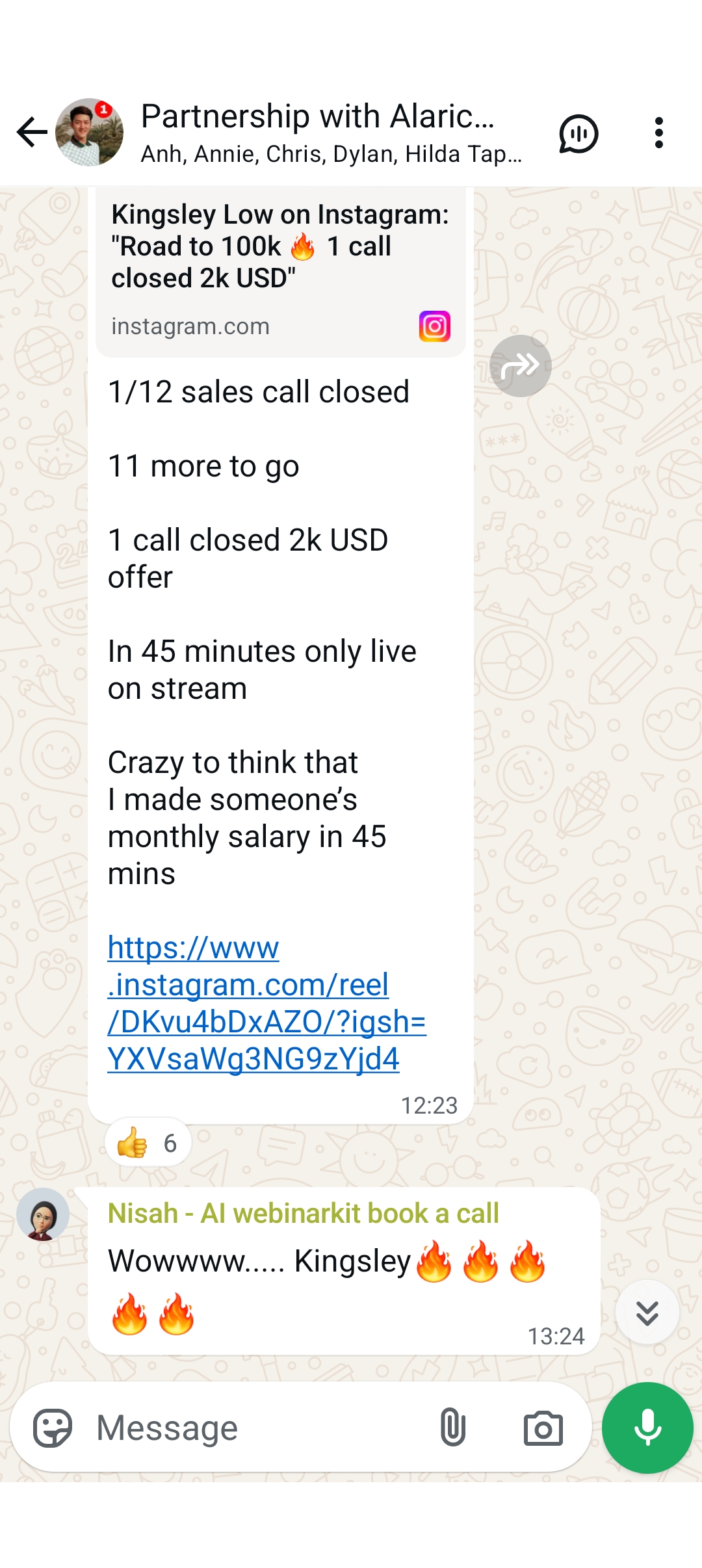Record a voice message with the microphone
This screenshot has width=702, height=1568.
point(647,1428)
